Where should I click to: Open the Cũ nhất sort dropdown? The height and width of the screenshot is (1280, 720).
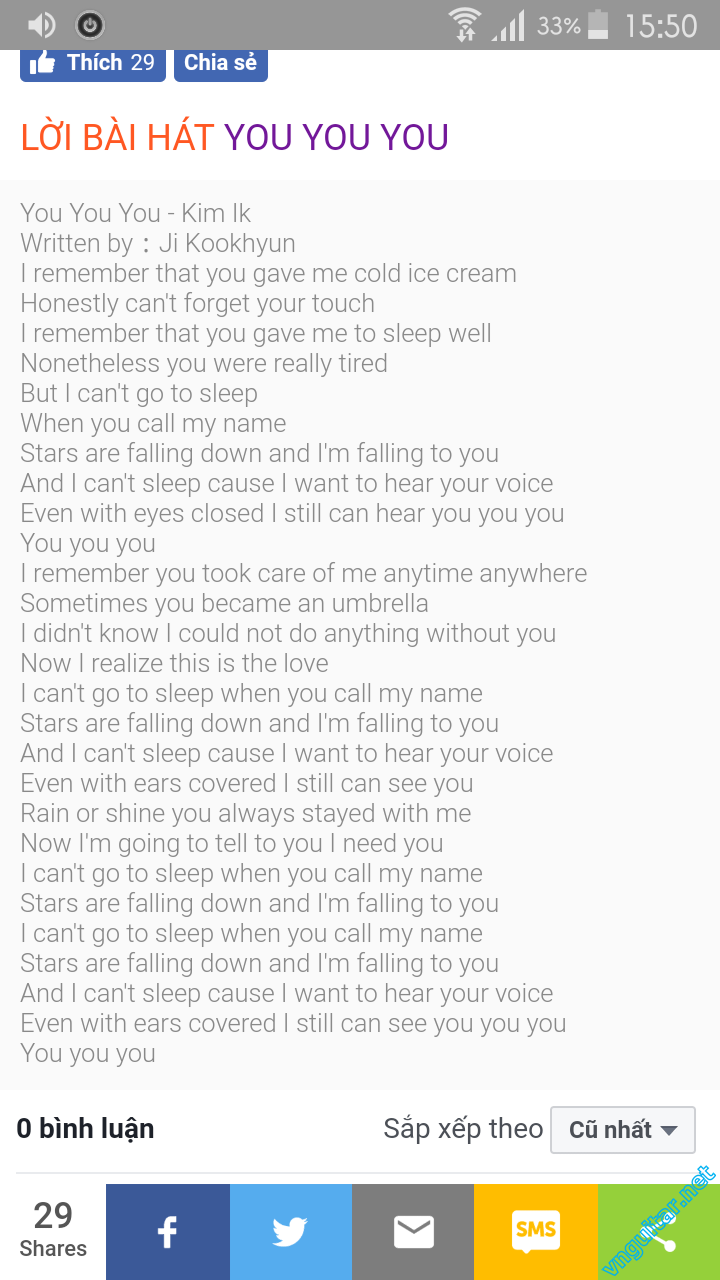pos(623,1130)
